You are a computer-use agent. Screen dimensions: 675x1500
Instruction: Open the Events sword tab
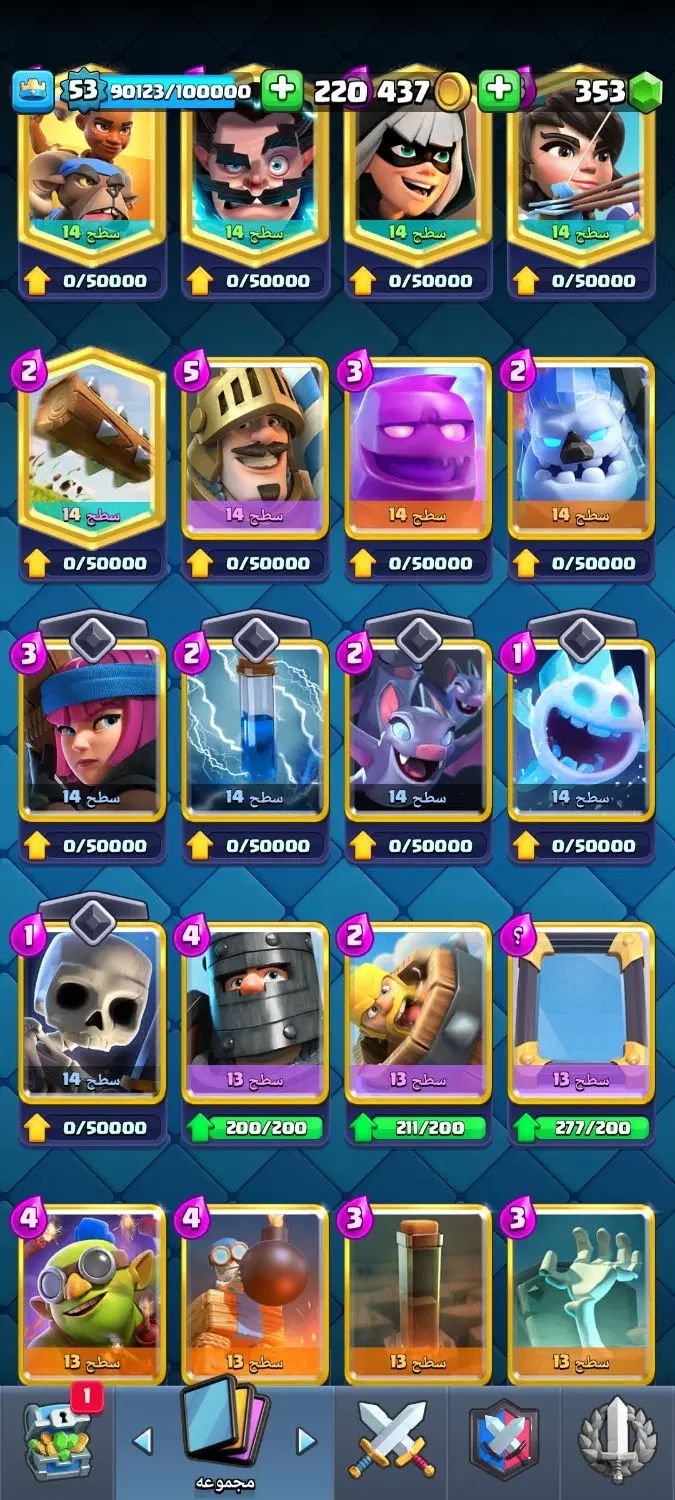click(617, 1441)
